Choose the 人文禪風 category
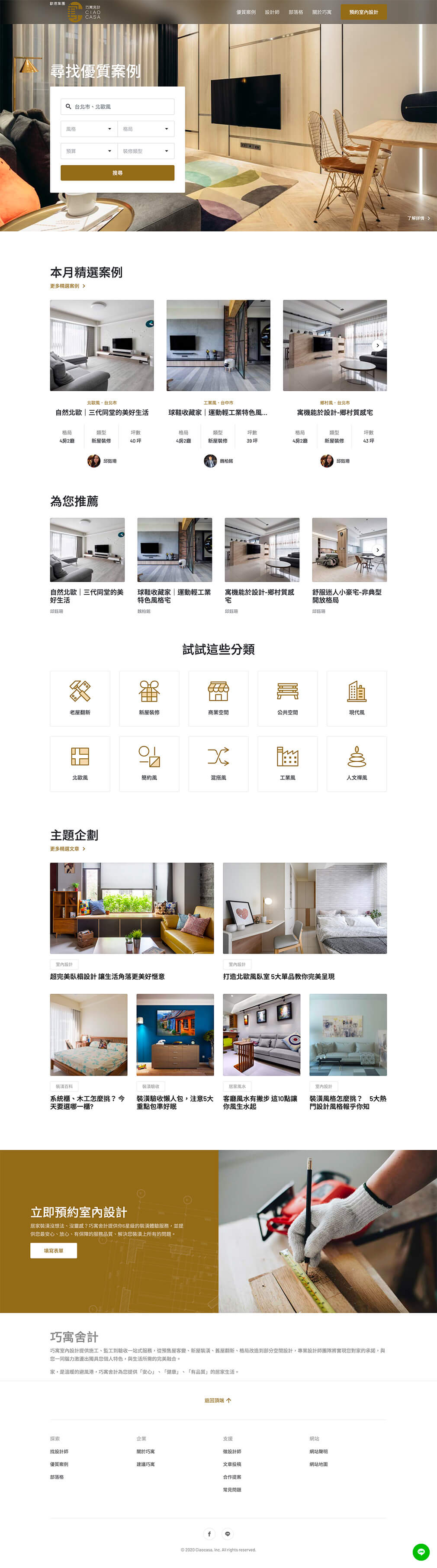The height and width of the screenshot is (1568, 437). [357, 763]
